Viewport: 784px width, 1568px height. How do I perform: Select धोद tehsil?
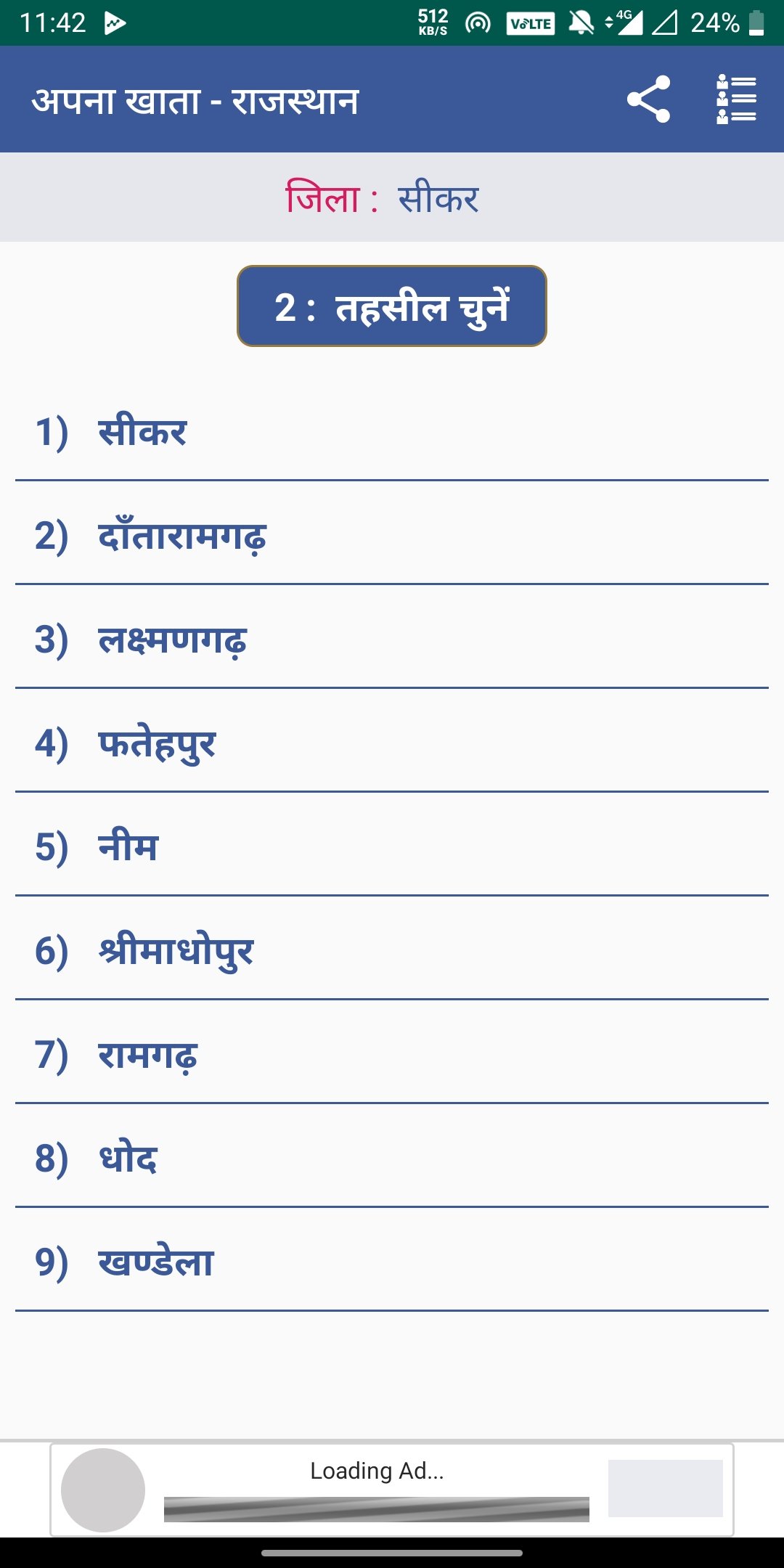coord(392,1158)
